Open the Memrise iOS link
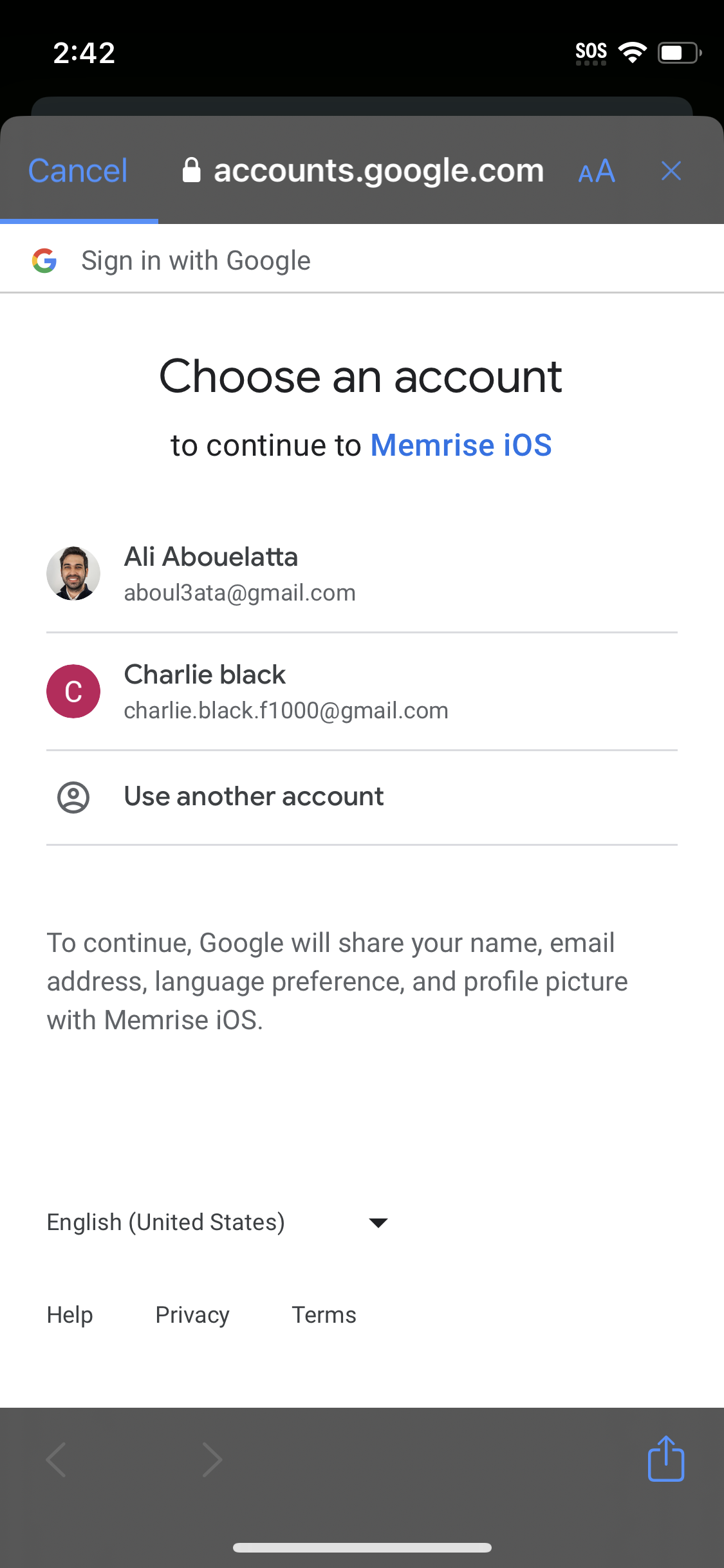Screen dimensions: 724x1568 click(461, 444)
